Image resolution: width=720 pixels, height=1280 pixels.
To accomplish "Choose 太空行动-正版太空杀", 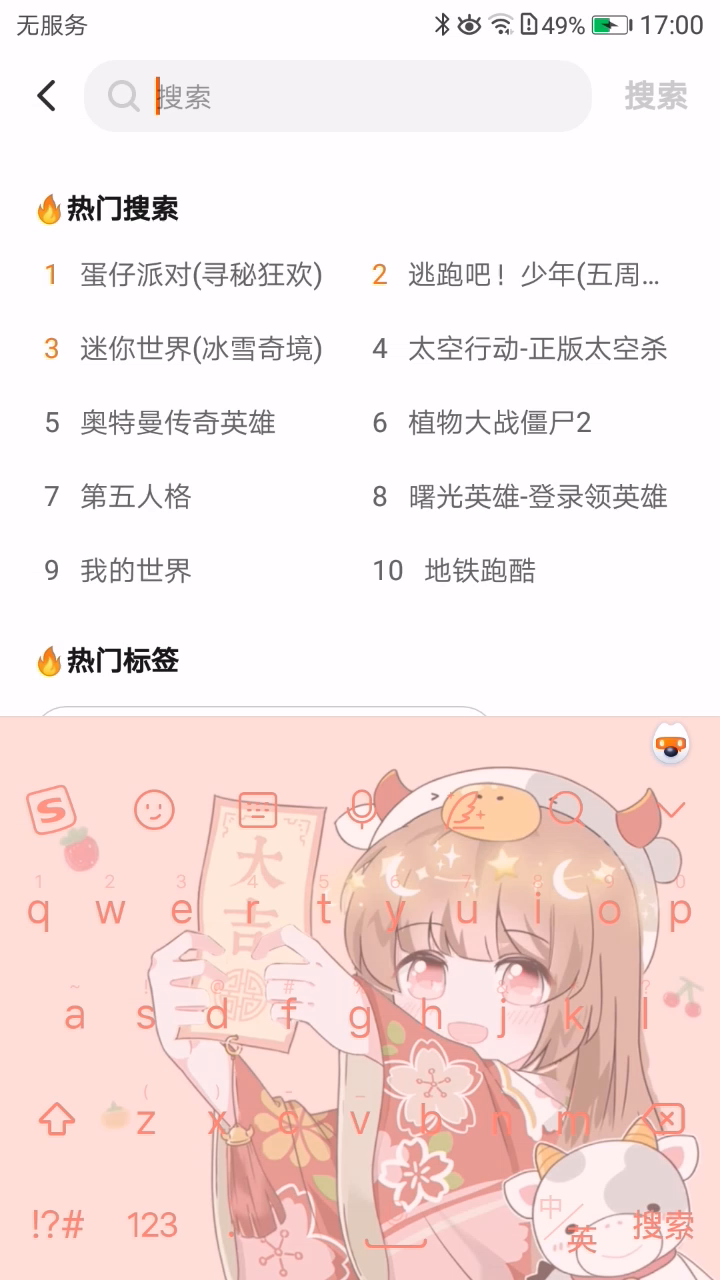I will tap(537, 349).
